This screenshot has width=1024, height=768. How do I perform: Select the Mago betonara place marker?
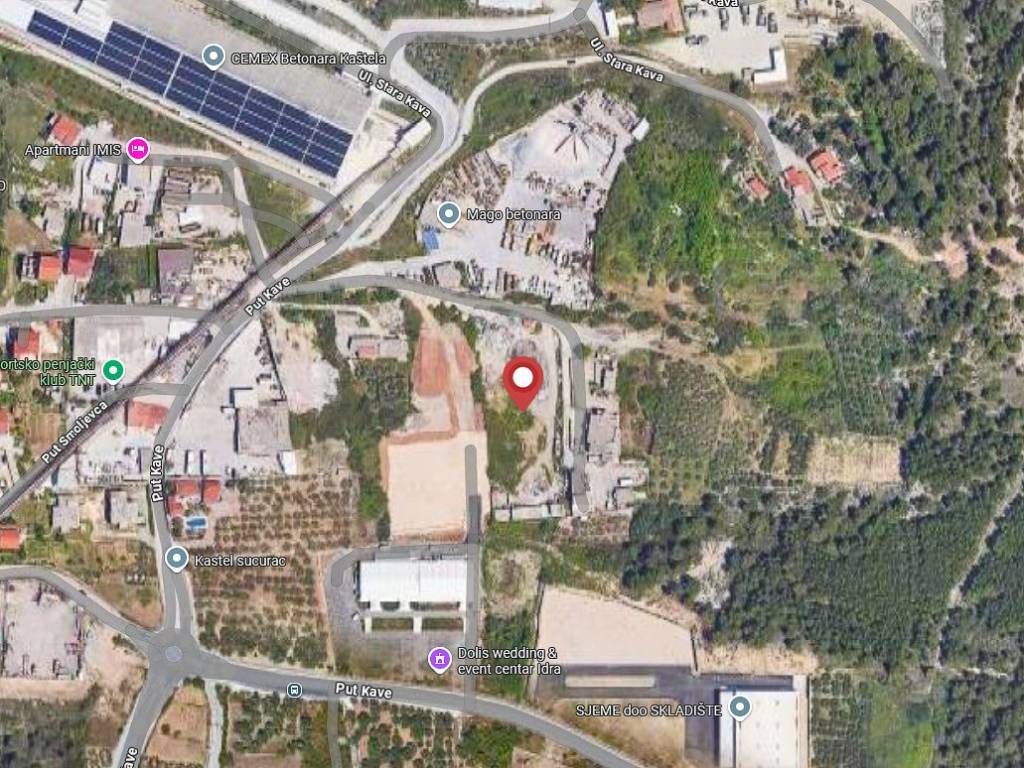449,213
